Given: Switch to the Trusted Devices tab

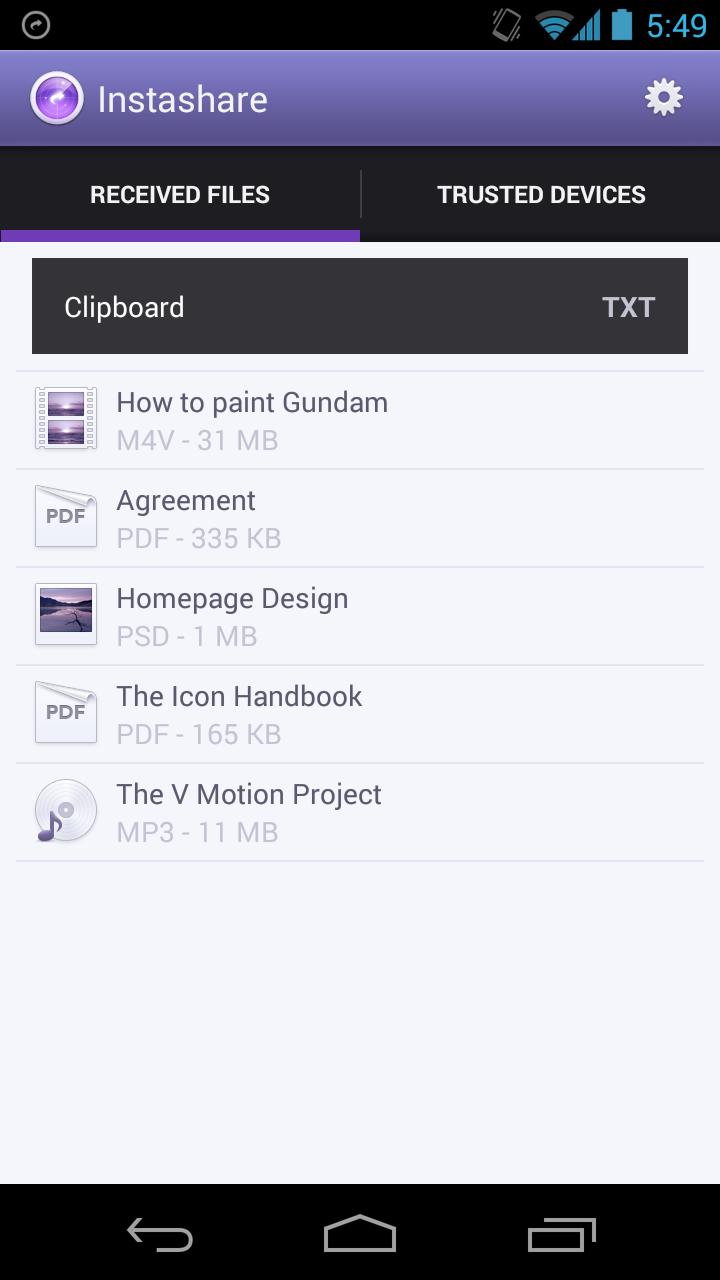Looking at the screenshot, I should tap(541, 194).
